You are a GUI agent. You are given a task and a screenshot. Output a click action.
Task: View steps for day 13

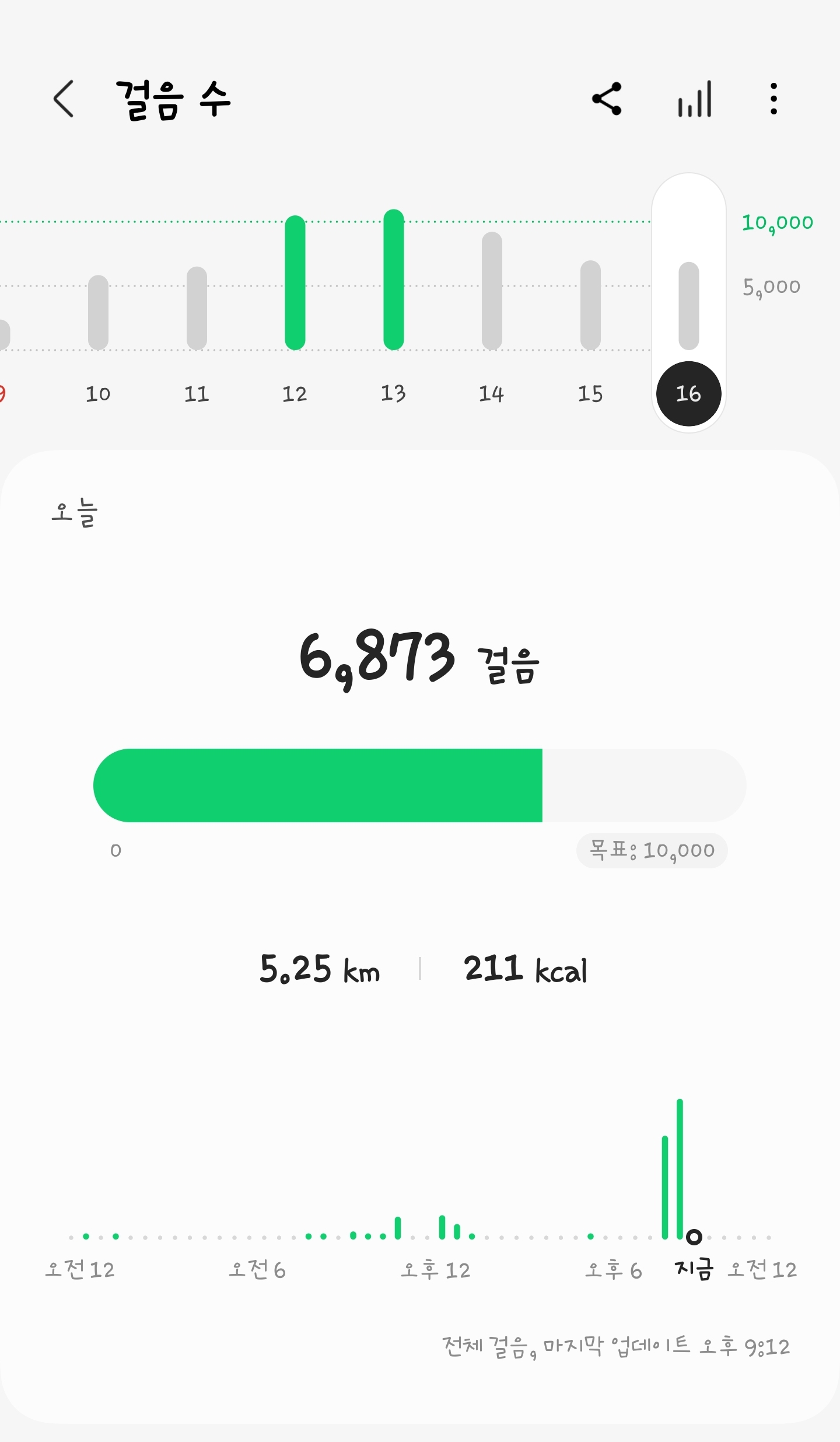pyautogui.click(x=394, y=280)
